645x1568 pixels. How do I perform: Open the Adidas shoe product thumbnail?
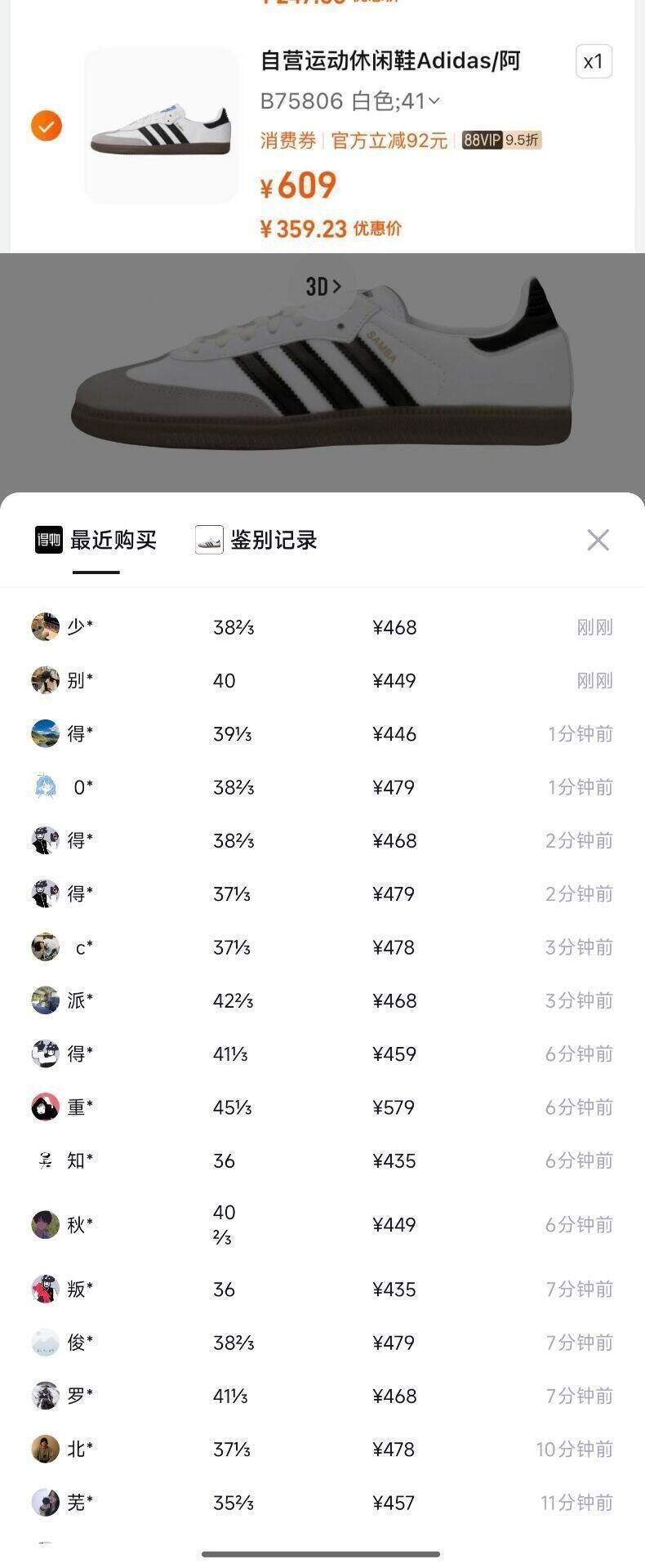click(x=161, y=127)
